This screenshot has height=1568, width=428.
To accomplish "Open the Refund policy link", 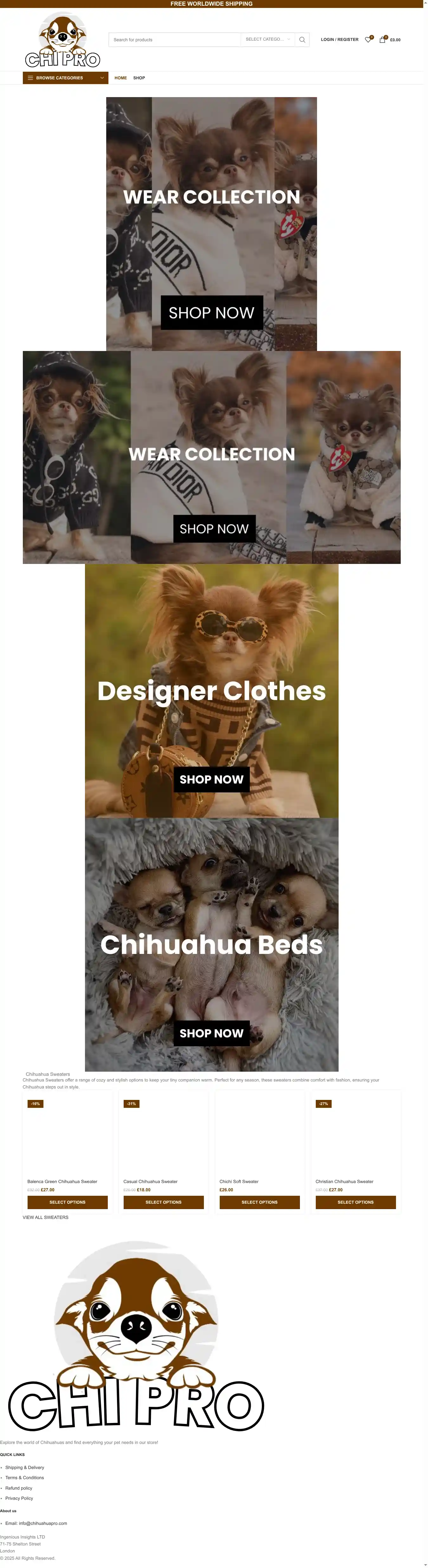I will click(19, 1488).
